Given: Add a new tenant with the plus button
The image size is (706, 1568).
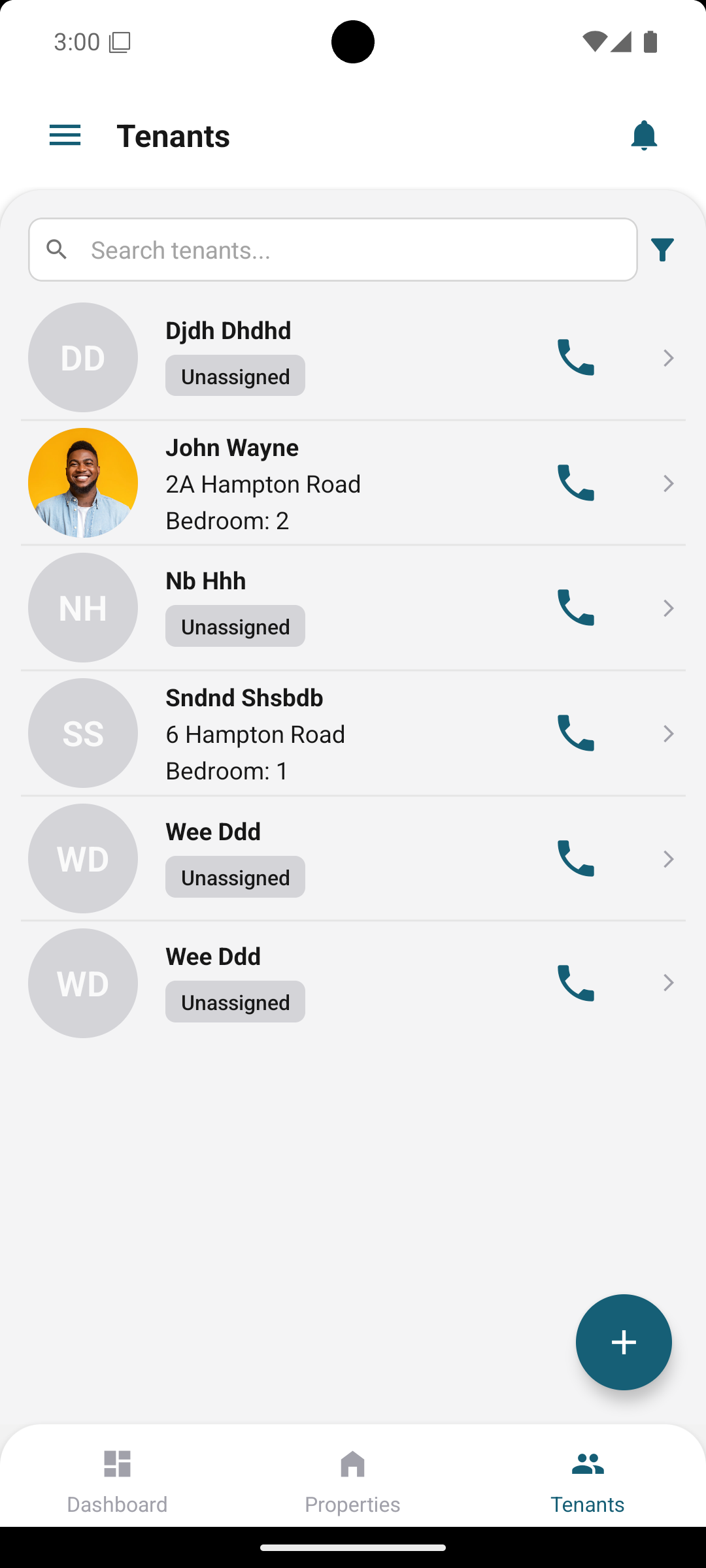Looking at the screenshot, I should (623, 1342).
